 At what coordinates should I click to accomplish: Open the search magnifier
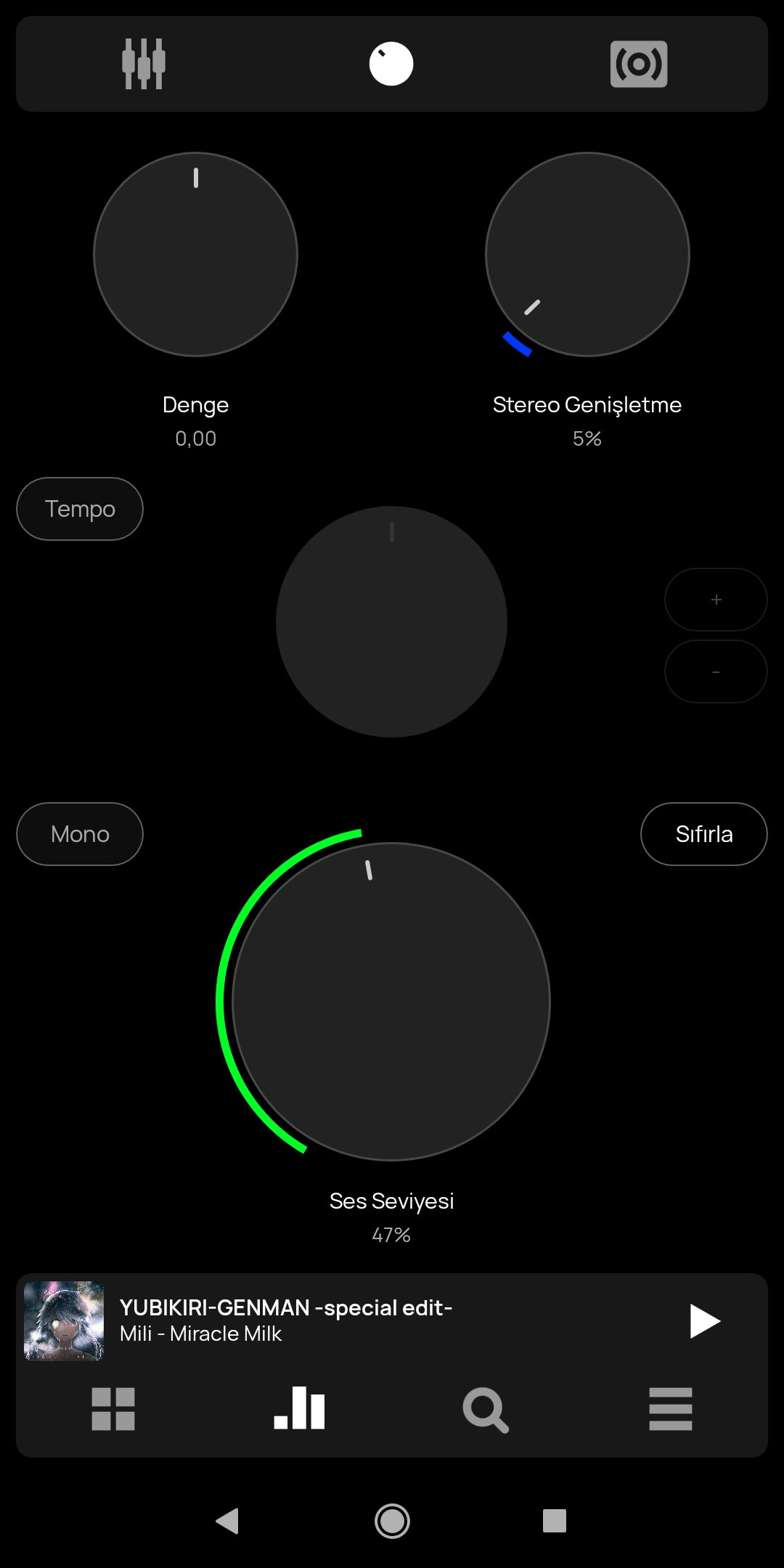(x=485, y=1409)
